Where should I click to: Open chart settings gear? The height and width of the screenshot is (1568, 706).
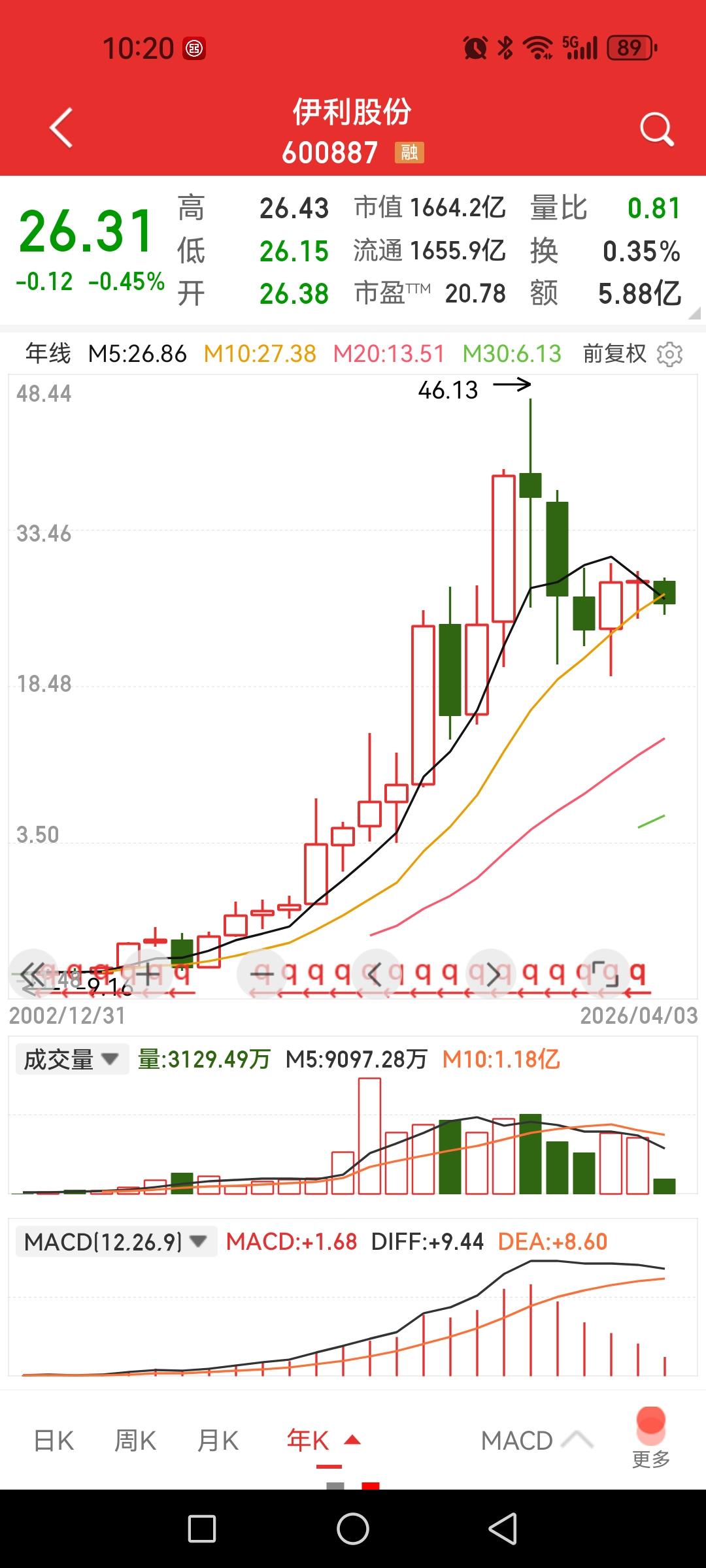pos(670,354)
